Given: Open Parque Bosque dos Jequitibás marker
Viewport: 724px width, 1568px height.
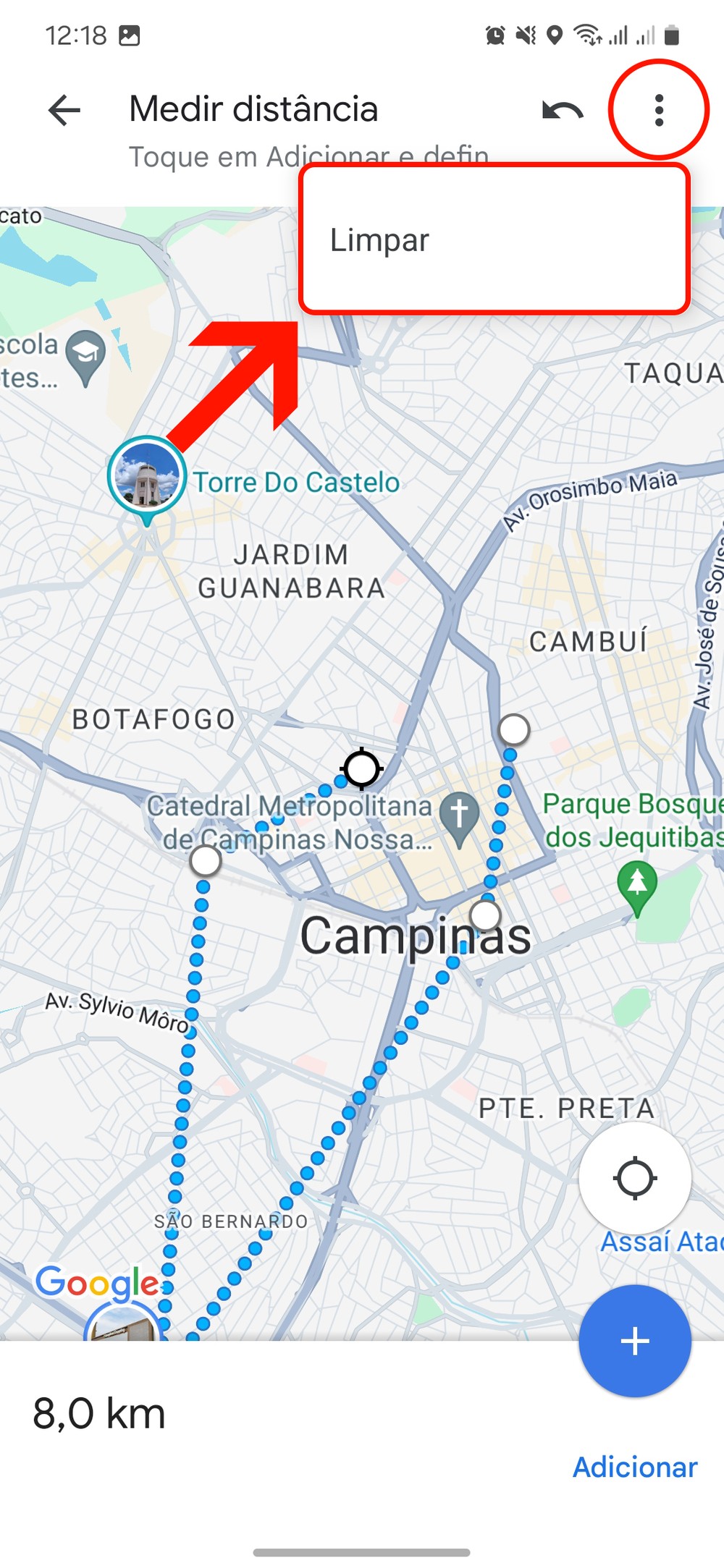Looking at the screenshot, I should click(x=637, y=885).
